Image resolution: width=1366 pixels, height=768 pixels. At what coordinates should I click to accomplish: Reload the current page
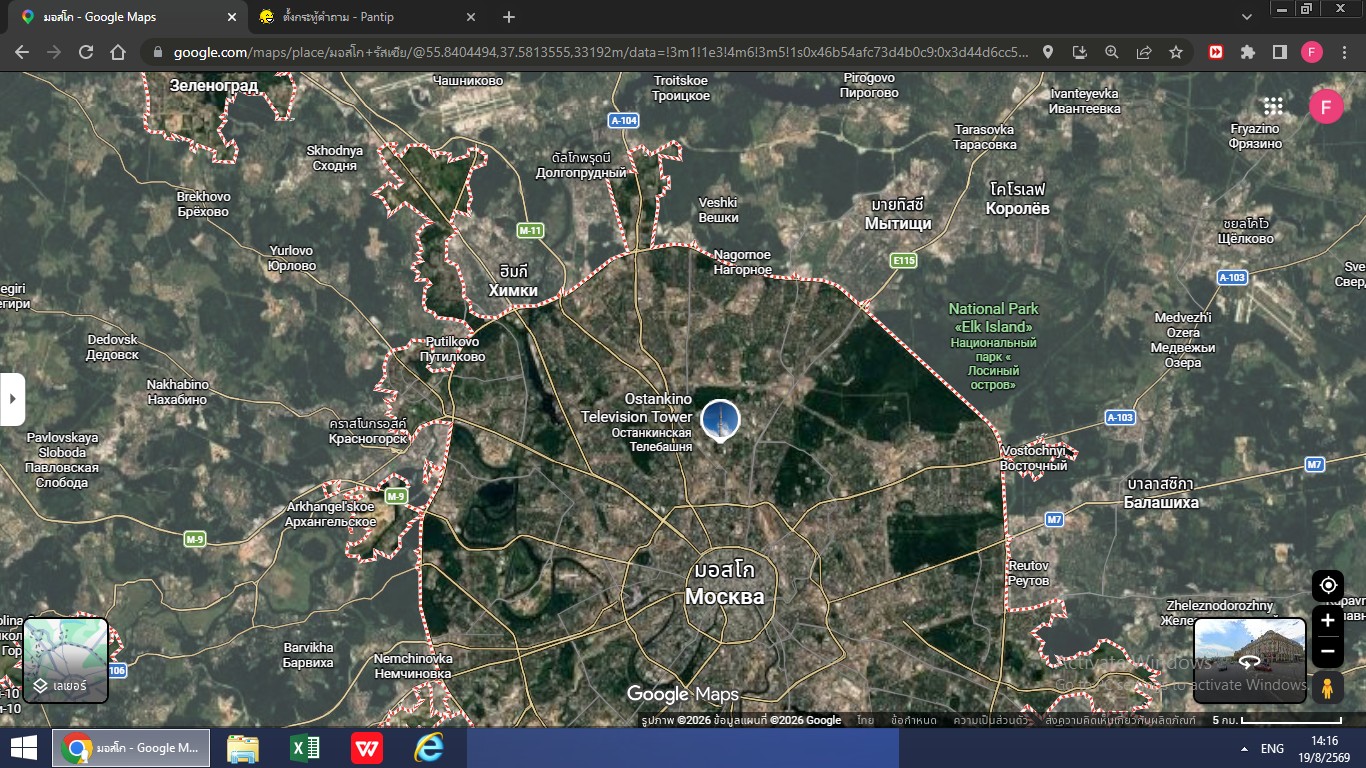point(86,52)
